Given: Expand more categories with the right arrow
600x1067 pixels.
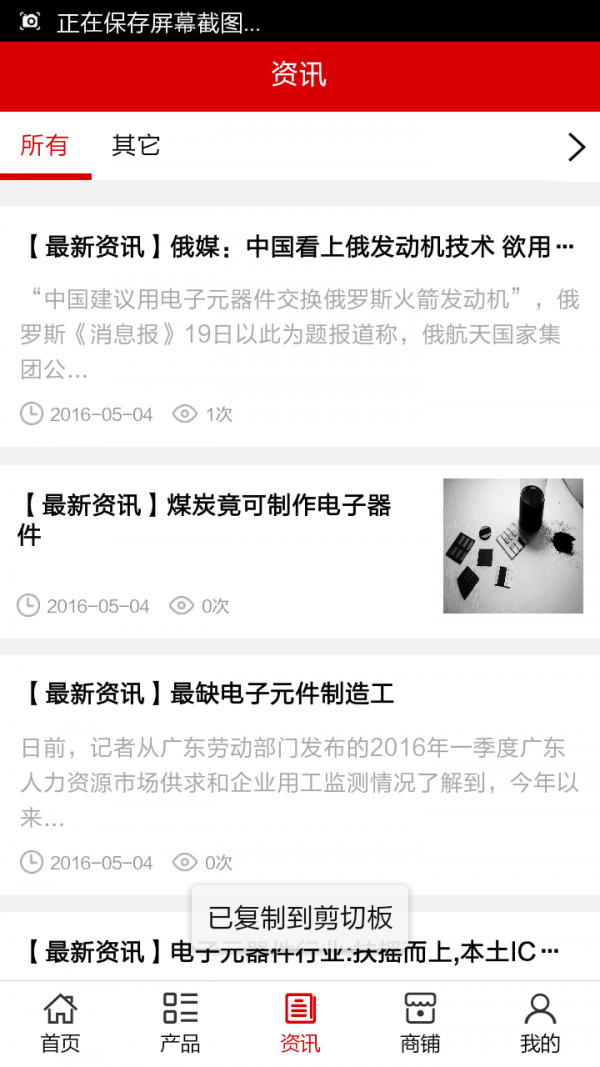Looking at the screenshot, I should point(576,147).
